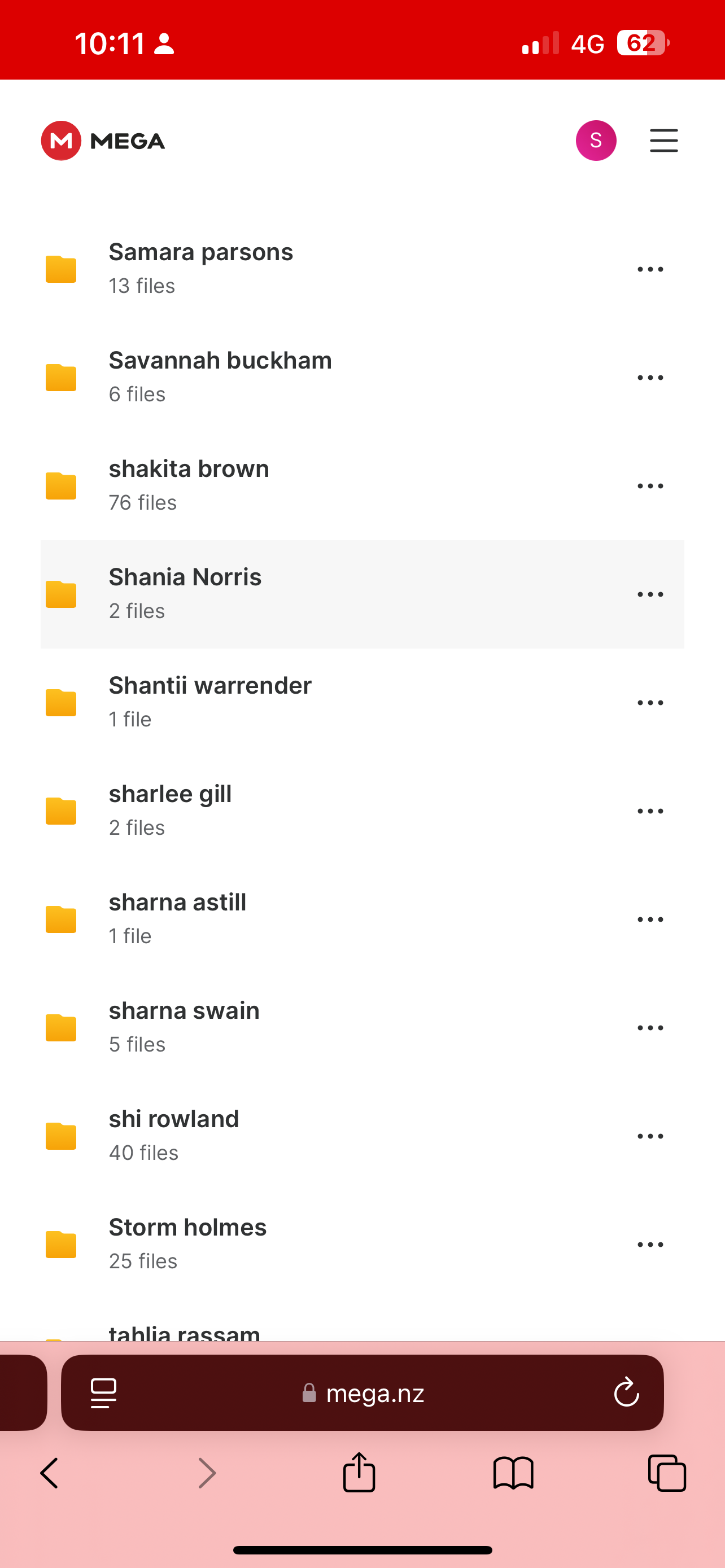
Task: Open the page format menu
Action: point(103,1393)
